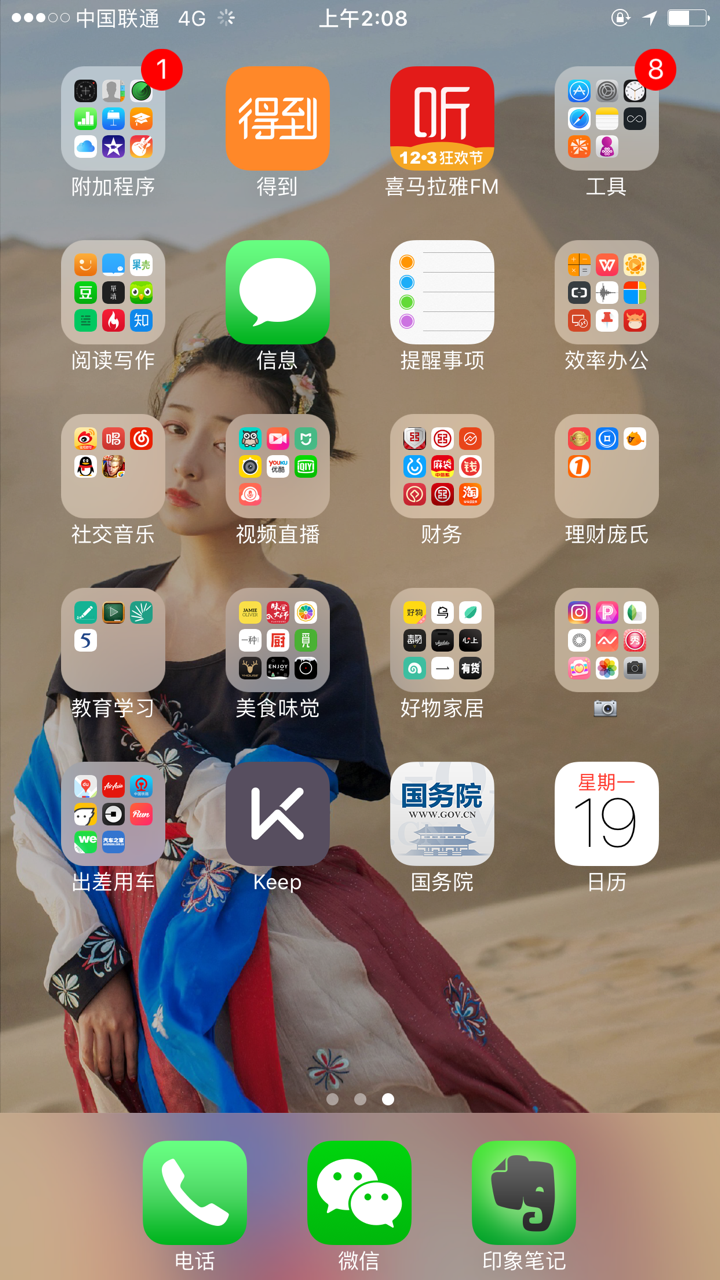Image resolution: width=720 pixels, height=1280 pixels.
Task: Open the 阅读写作 folder
Action: [x=113, y=292]
